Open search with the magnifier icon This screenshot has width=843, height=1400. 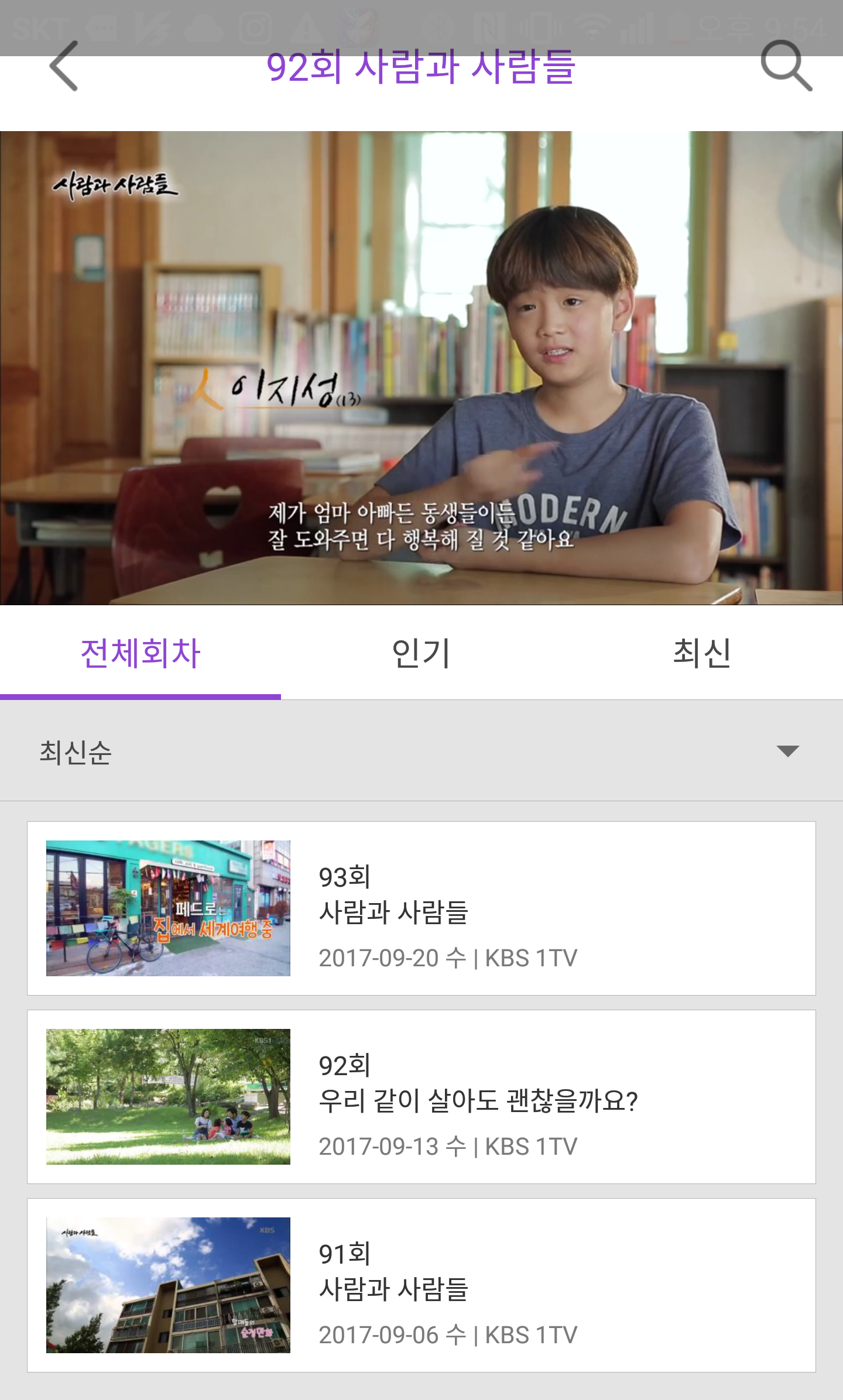[x=786, y=66]
